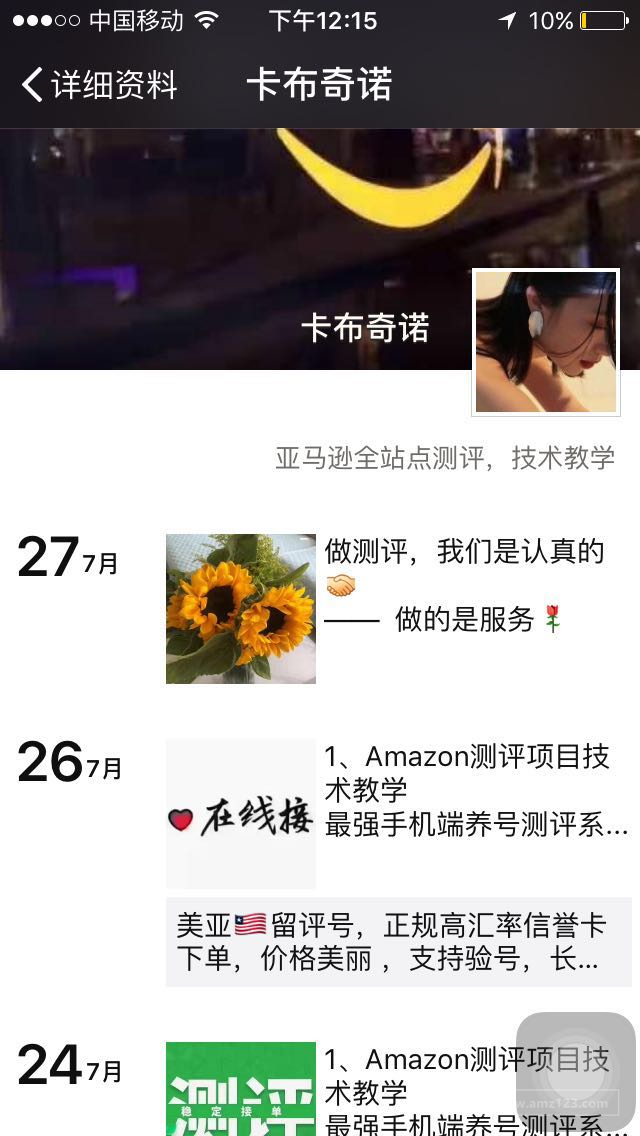Open the July 27 sunflower post

tap(241, 609)
